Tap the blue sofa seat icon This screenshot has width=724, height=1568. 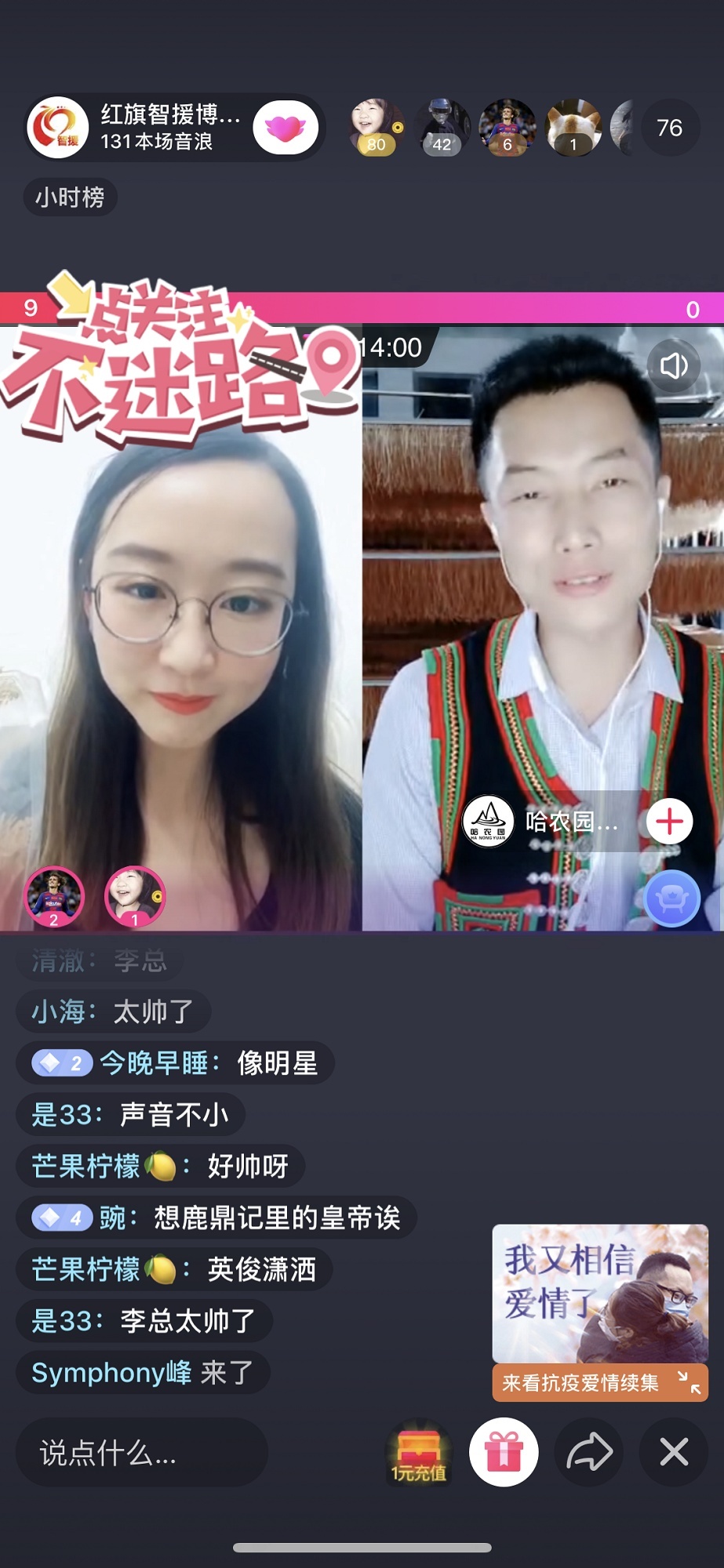tap(671, 899)
